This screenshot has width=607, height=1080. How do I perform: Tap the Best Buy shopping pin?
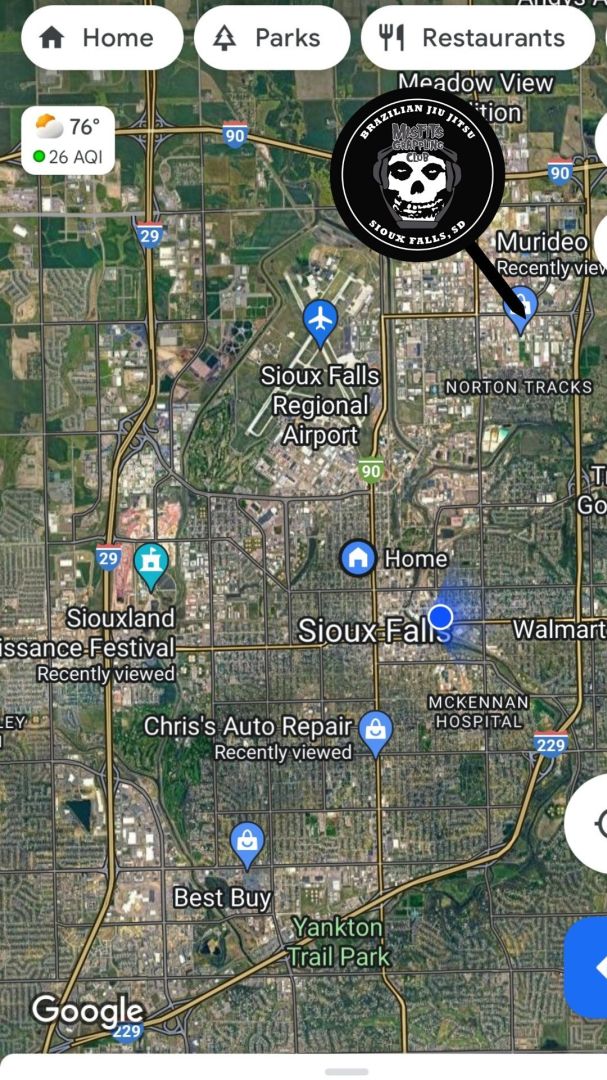(247, 843)
